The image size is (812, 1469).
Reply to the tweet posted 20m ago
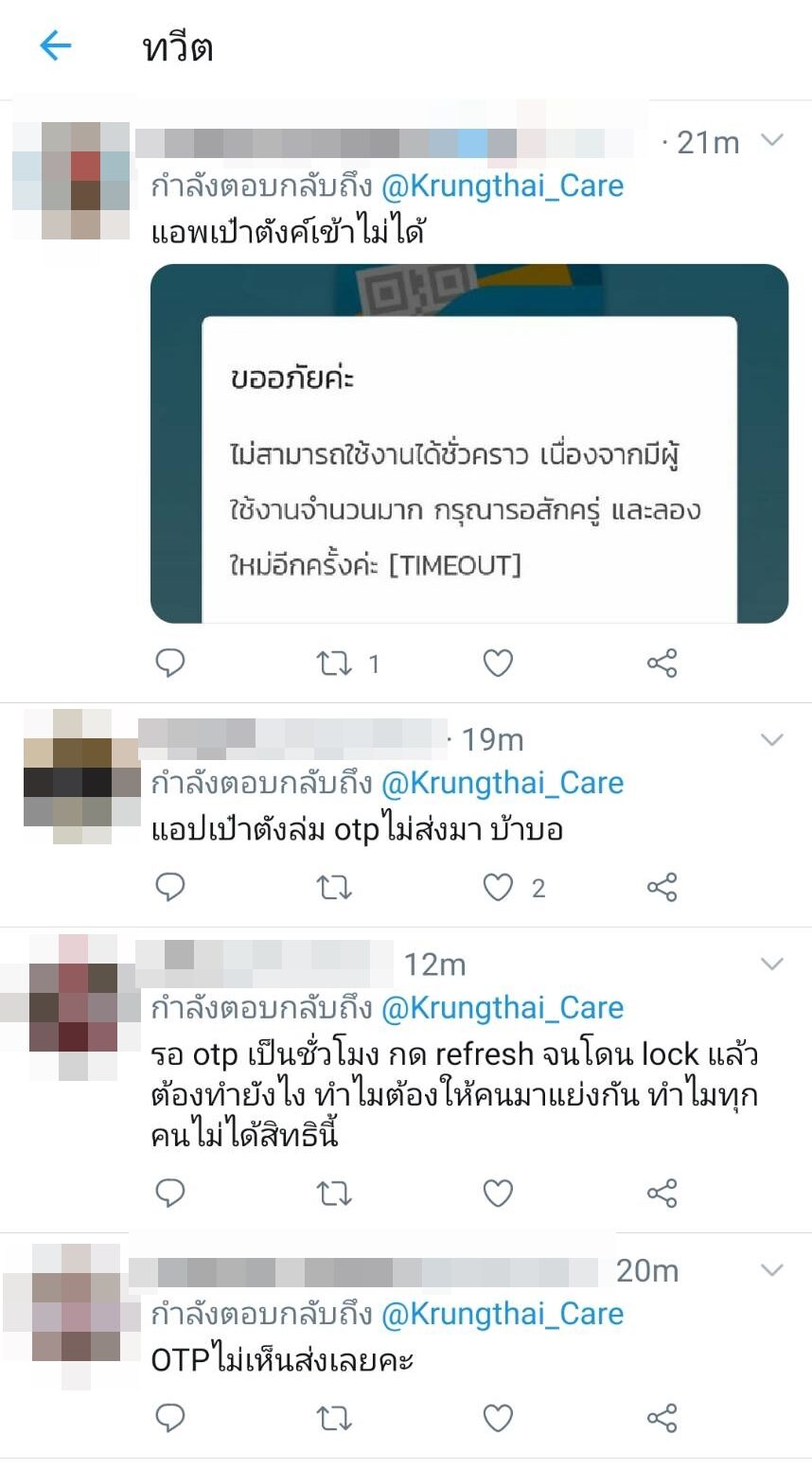pyautogui.click(x=169, y=1418)
